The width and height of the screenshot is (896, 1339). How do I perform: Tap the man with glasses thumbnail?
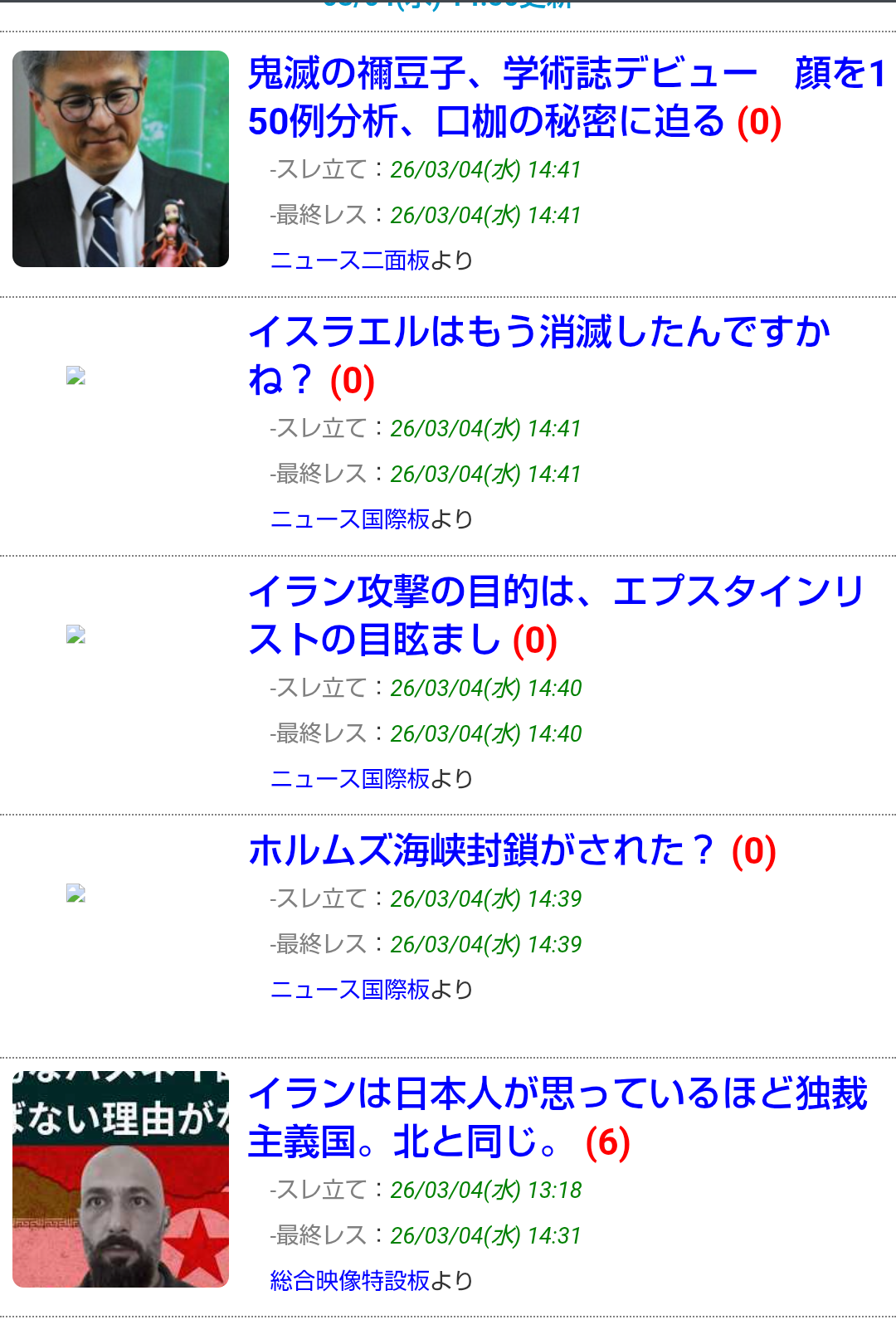(x=120, y=159)
